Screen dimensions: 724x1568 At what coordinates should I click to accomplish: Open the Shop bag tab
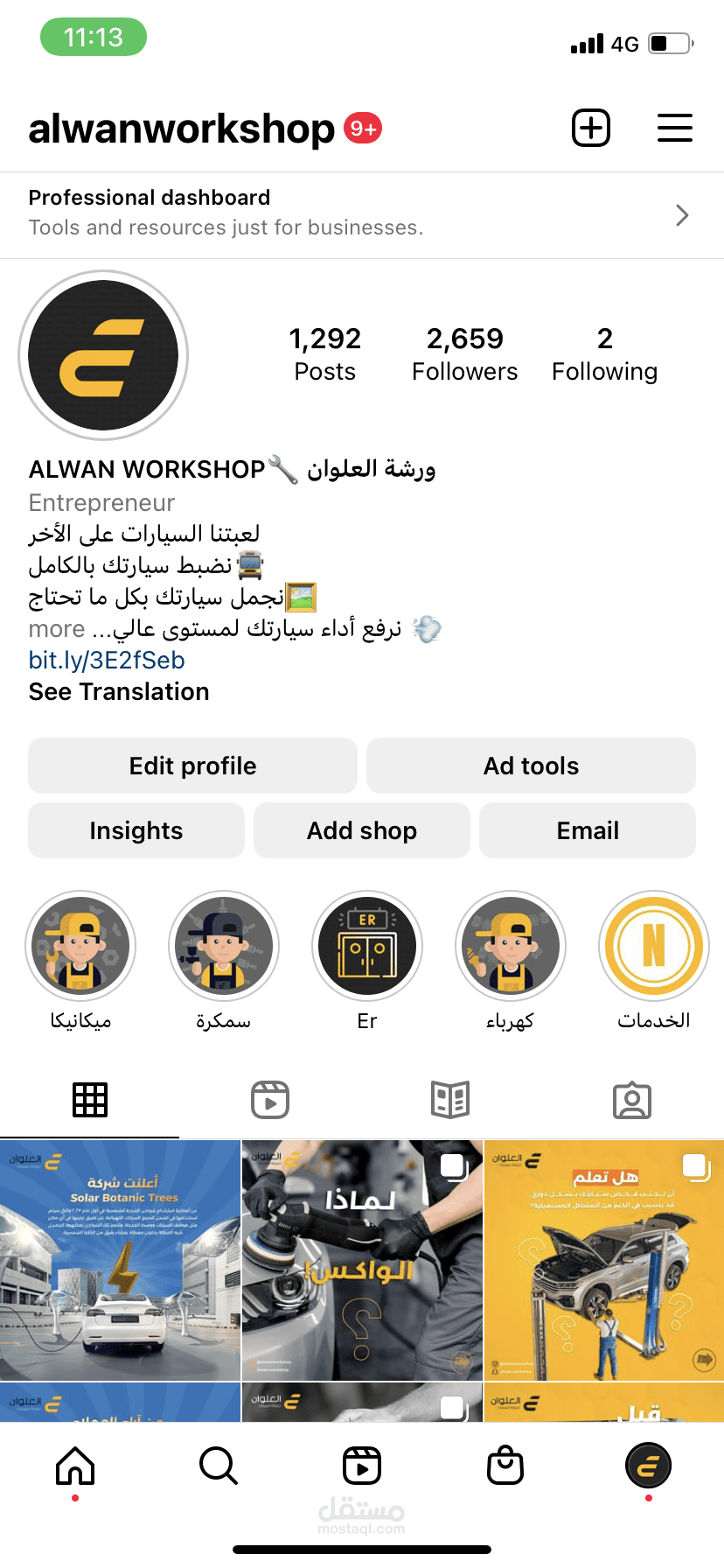tap(505, 1465)
